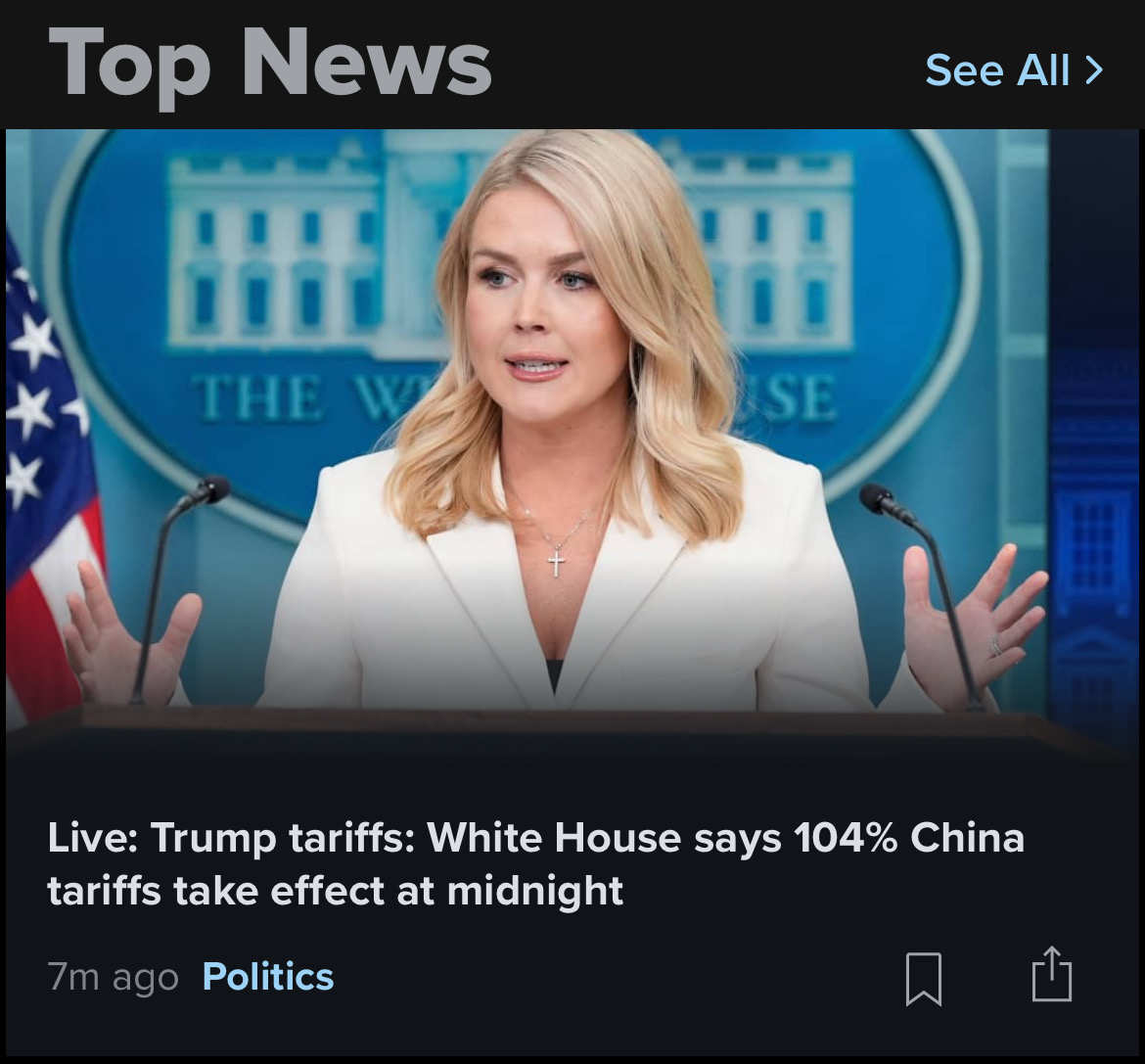Open the live Trump tariffs story
The image size is (1145, 1064).
pos(535,863)
